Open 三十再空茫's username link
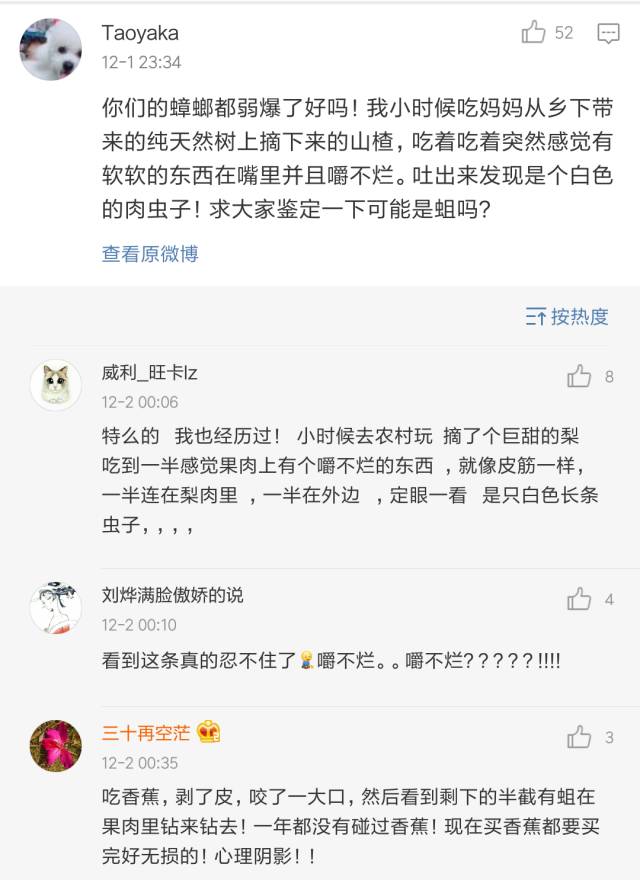 (x=145, y=733)
